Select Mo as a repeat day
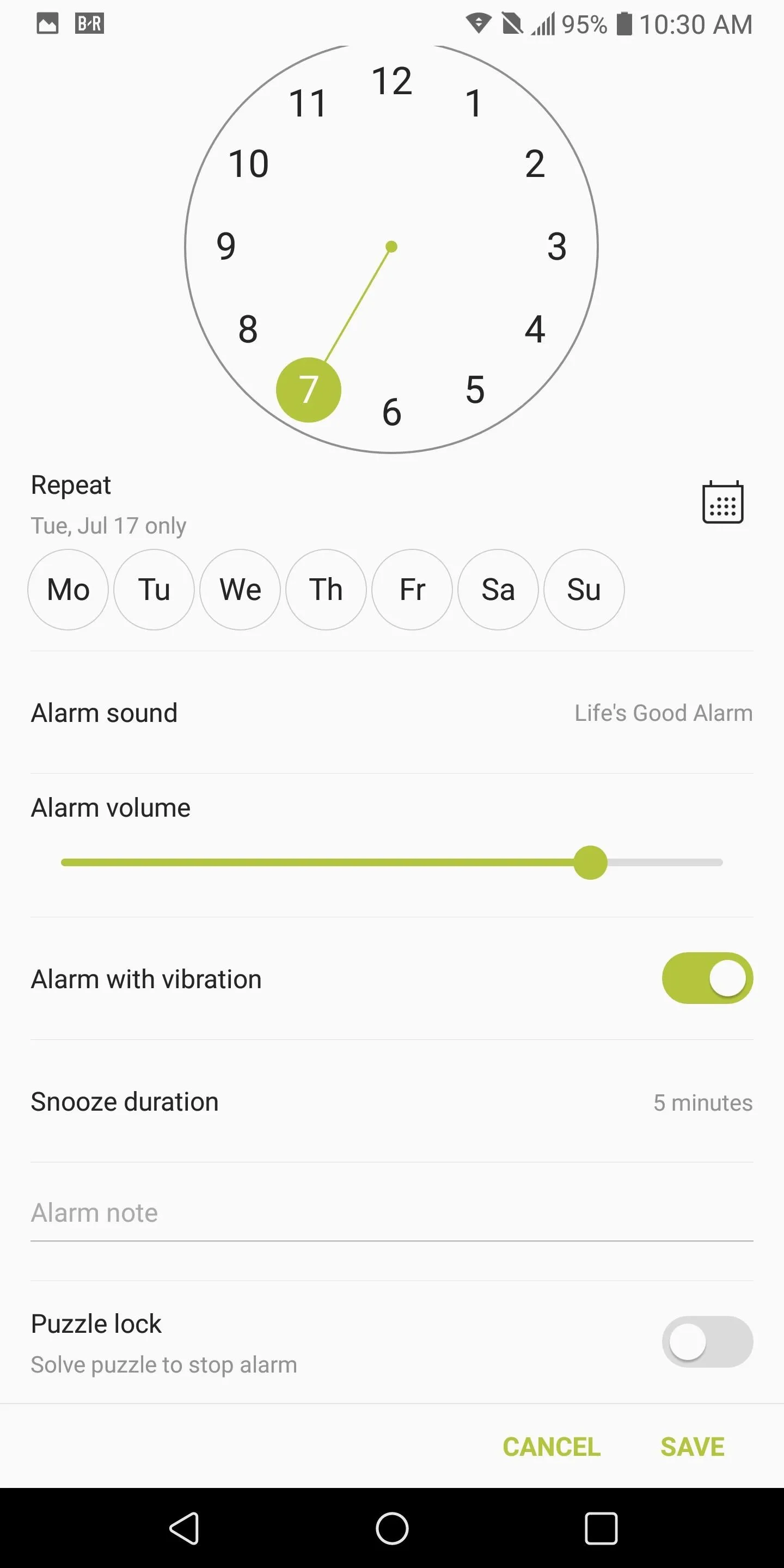This screenshot has width=784, height=1568. (x=68, y=589)
